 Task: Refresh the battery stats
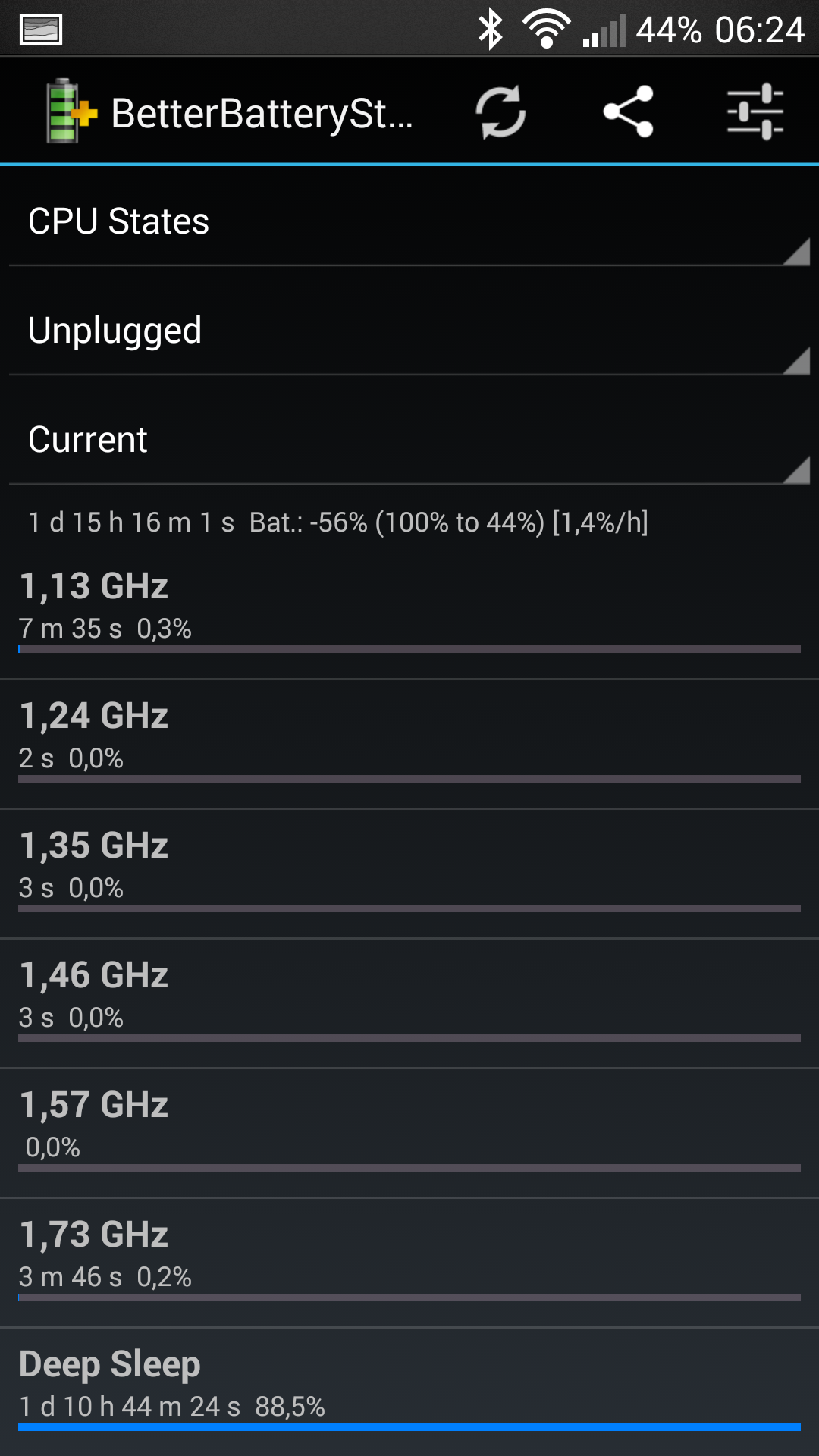click(500, 112)
